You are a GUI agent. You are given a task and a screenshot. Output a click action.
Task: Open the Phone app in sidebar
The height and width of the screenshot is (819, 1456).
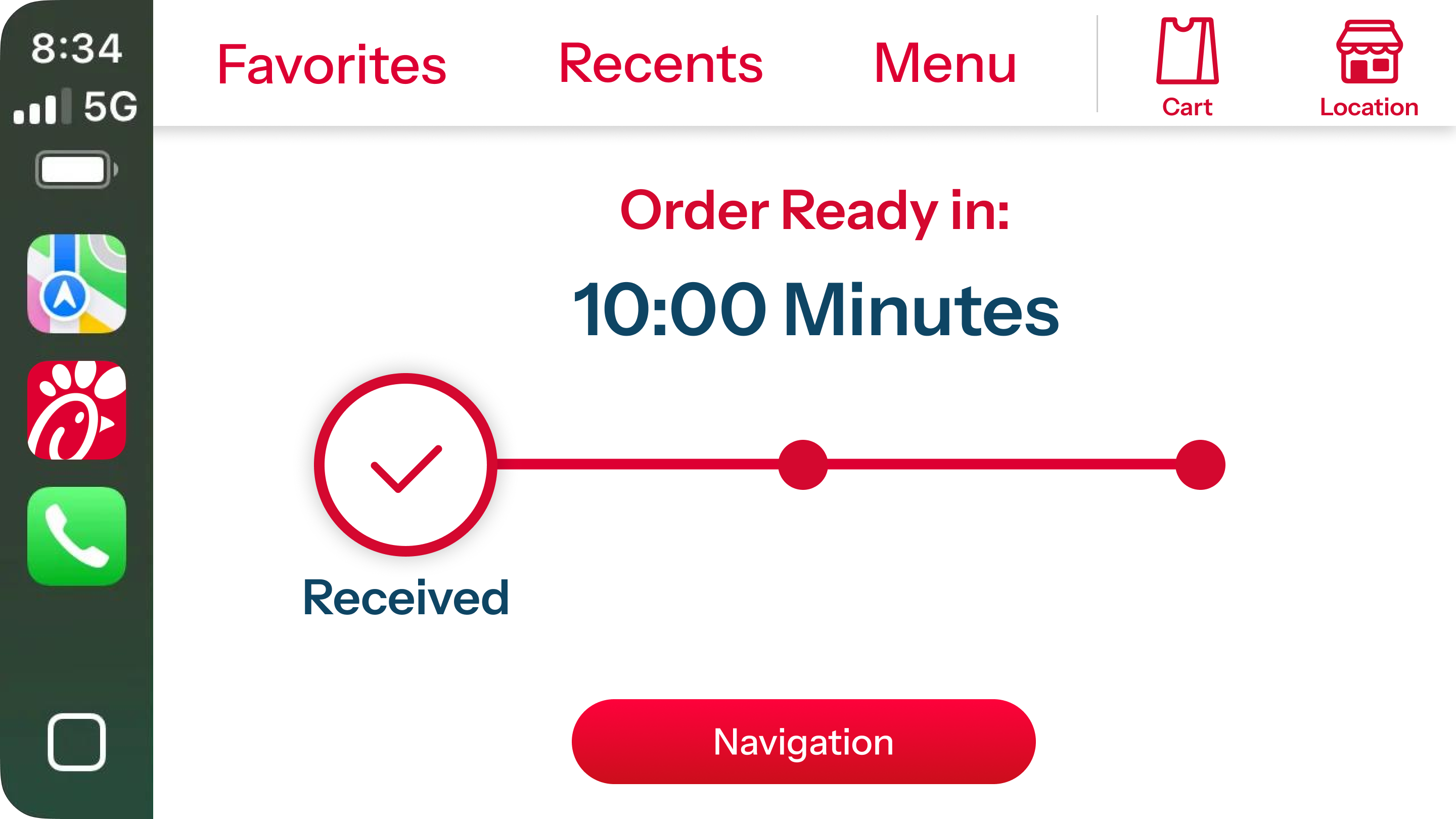point(77,536)
